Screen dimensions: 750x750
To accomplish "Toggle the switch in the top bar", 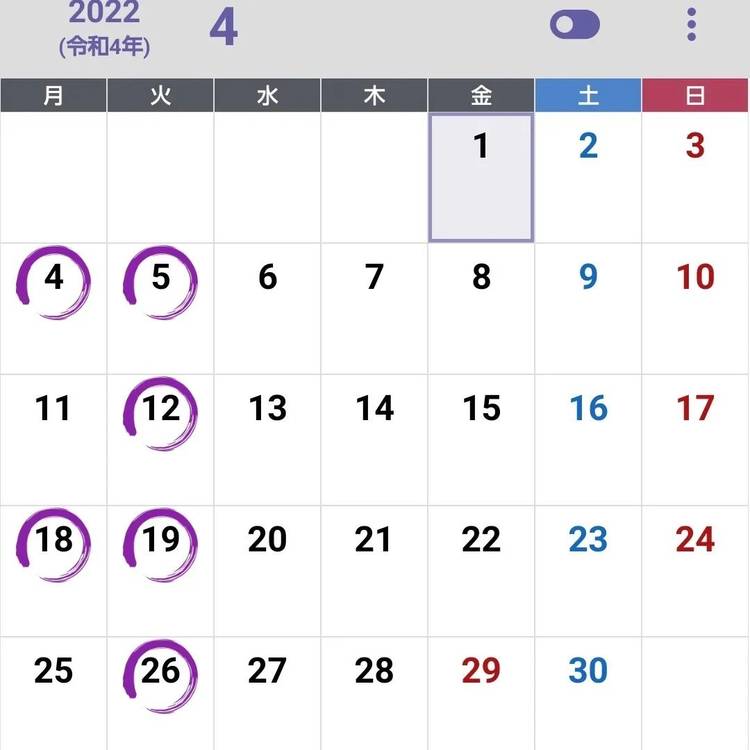I will click(575, 25).
